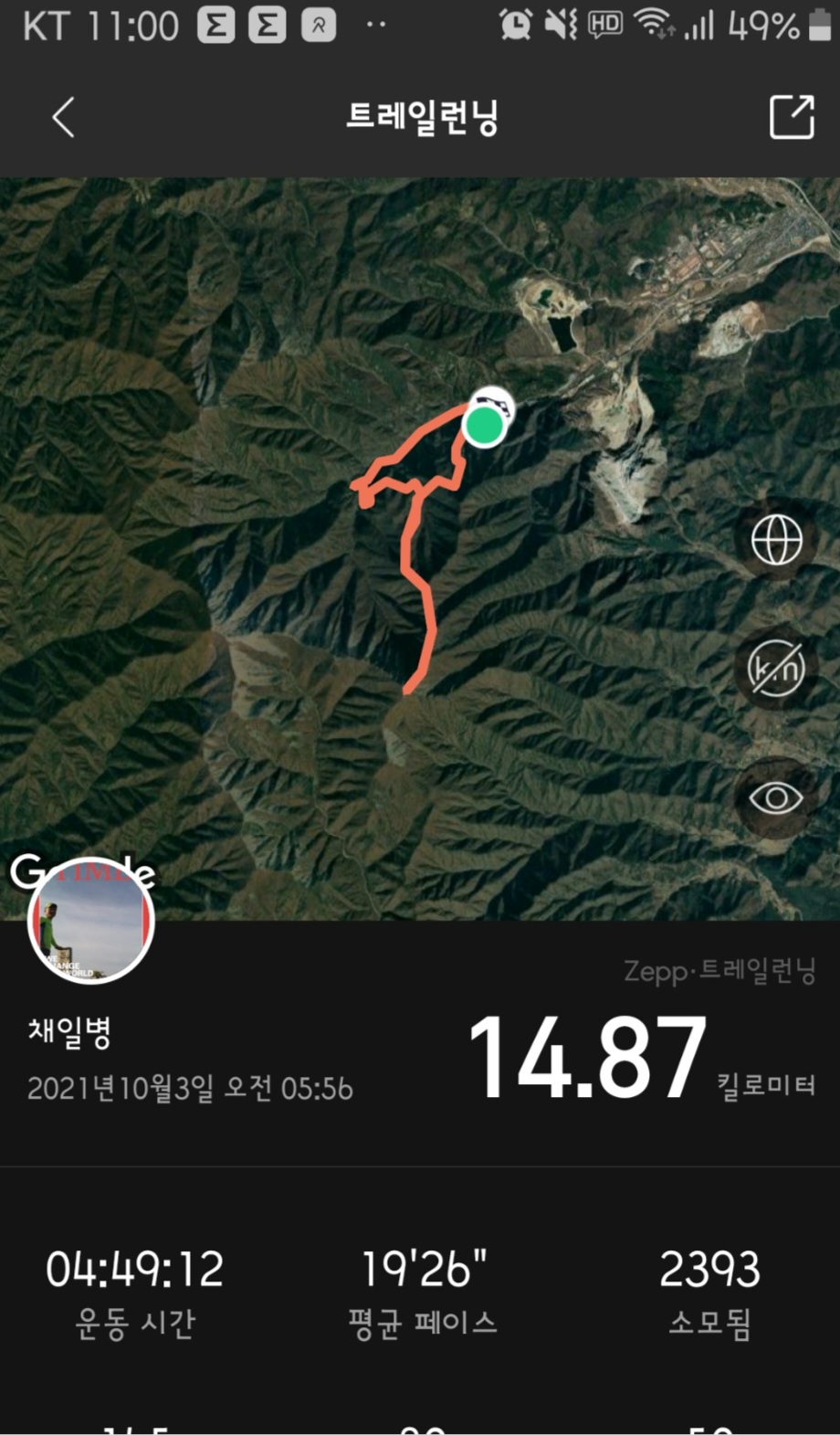The height and width of the screenshot is (1435, 840).
Task: Hide the route with the eye icon
Action: (x=776, y=798)
